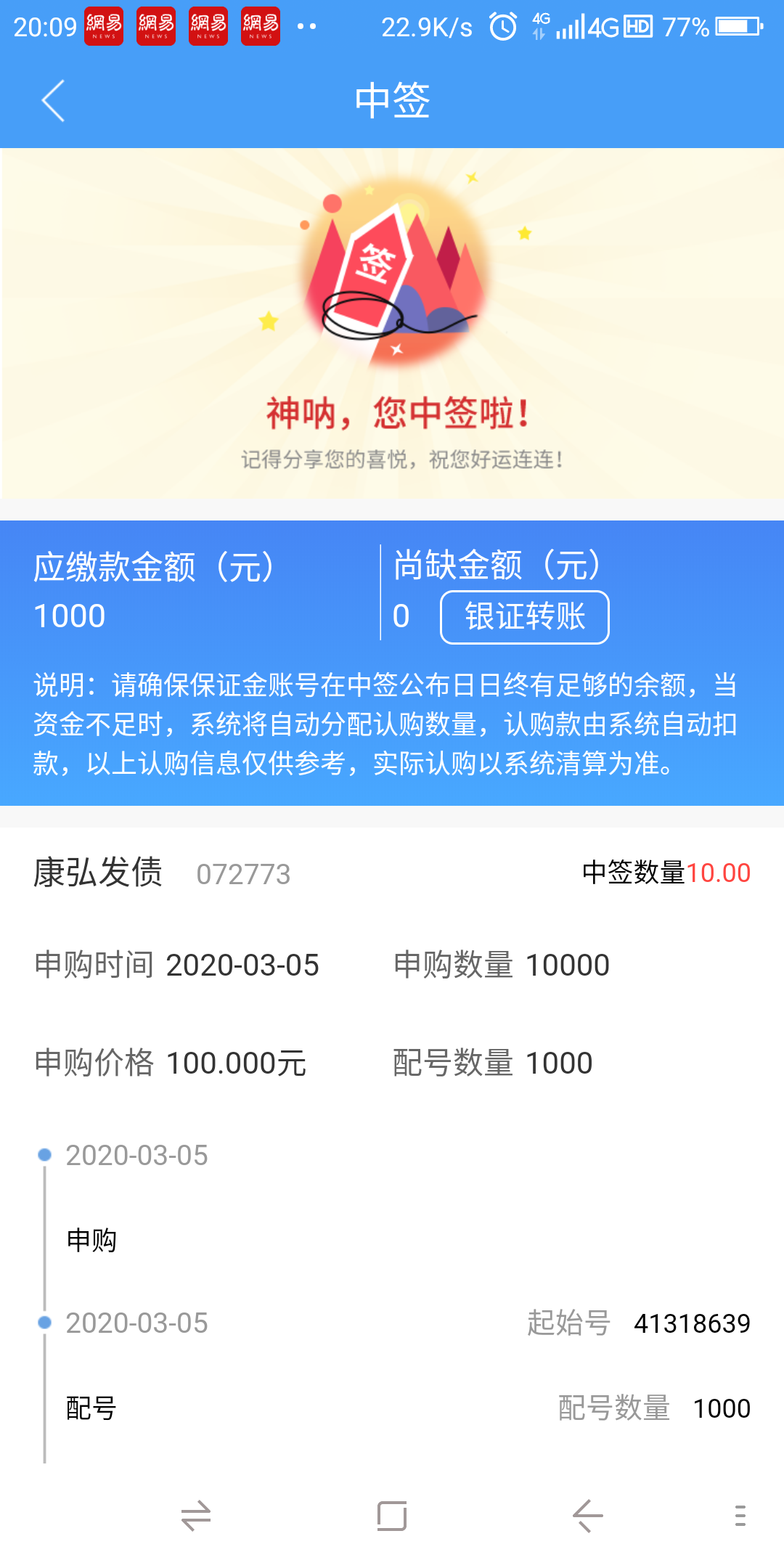Tap the switch arrows icon in navigation bar
This screenshot has height=1568, width=784.
point(196,1516)
